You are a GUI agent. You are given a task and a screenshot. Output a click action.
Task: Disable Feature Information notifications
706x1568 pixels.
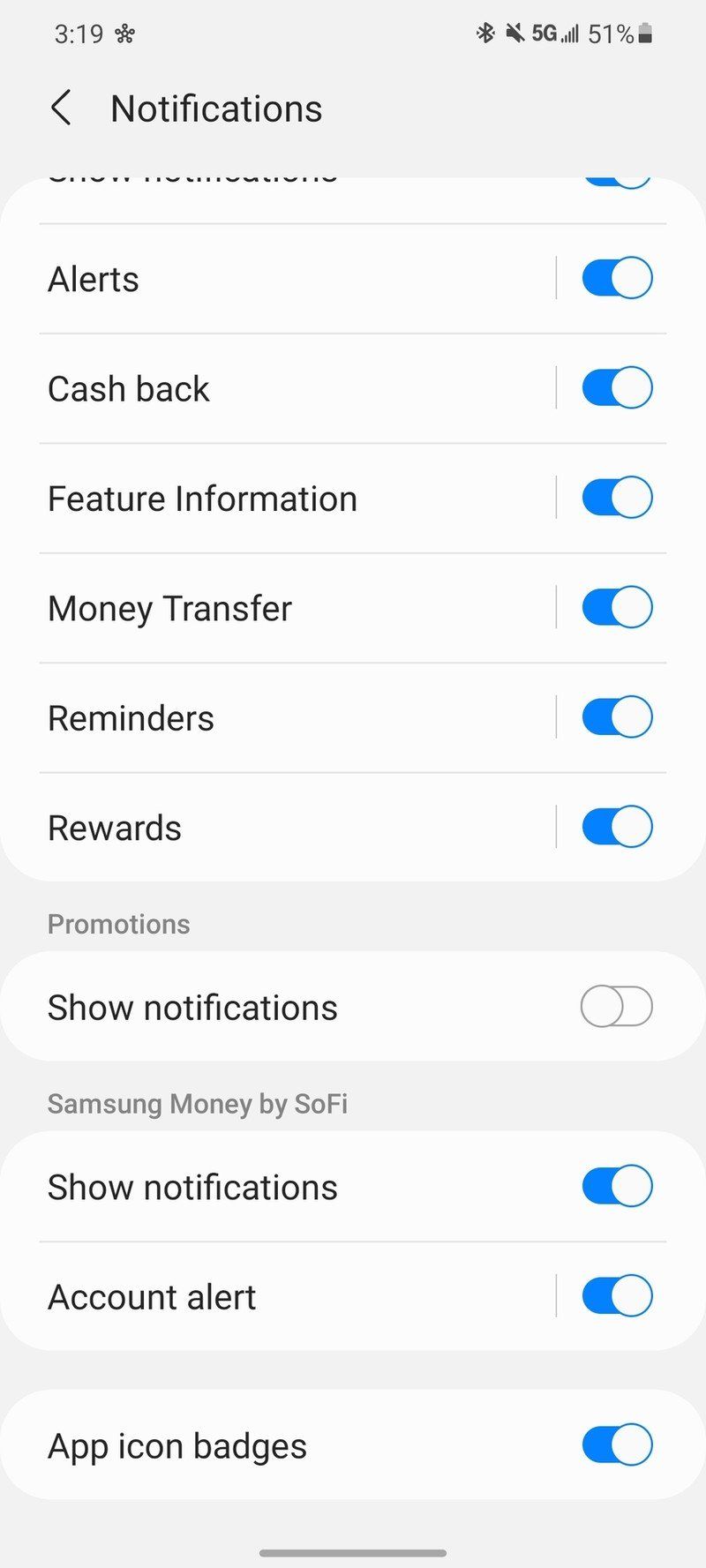(x=616, y=497)
